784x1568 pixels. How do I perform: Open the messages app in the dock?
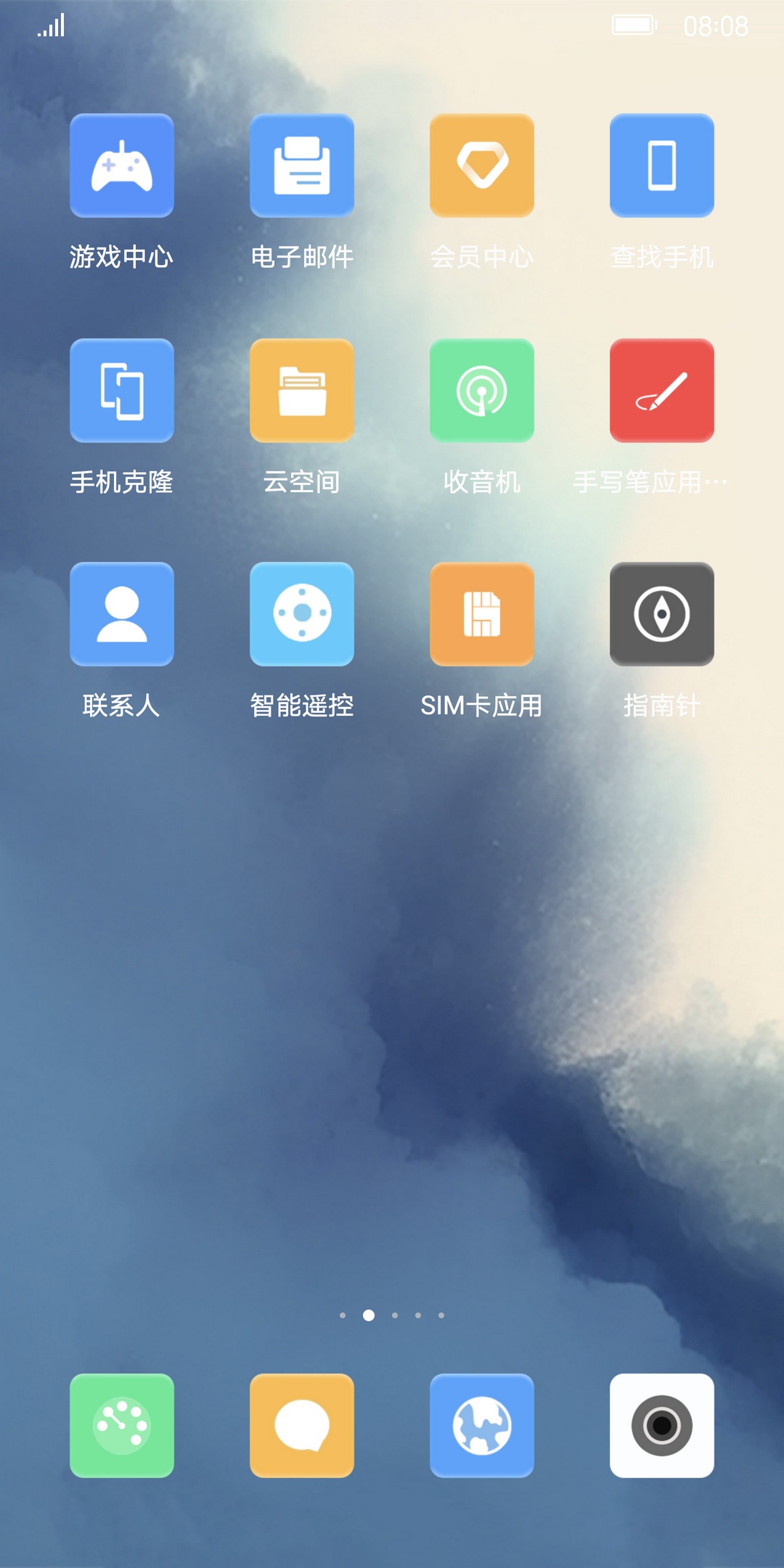[301, 1426]
